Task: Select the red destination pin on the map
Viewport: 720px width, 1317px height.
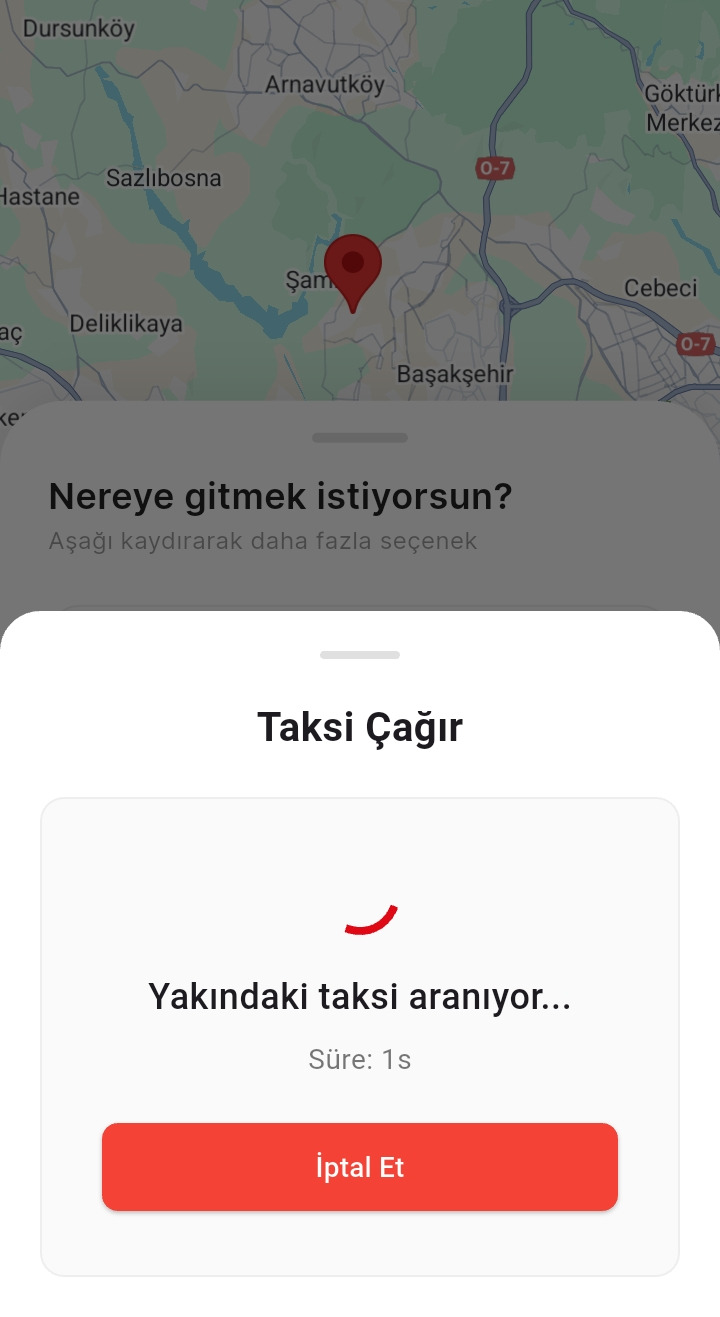Action: (352, 270)
